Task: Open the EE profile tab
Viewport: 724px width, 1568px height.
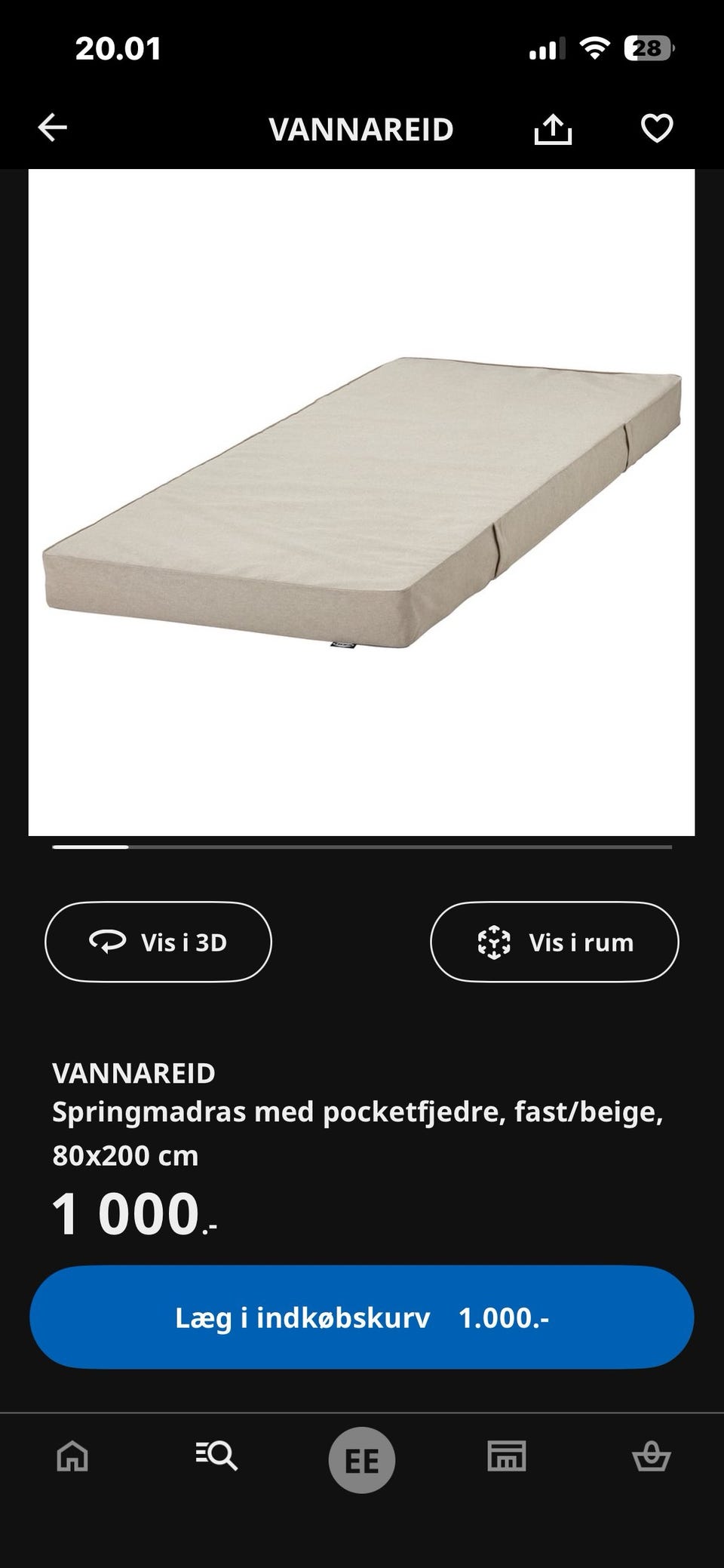Action: point(362,1458)
